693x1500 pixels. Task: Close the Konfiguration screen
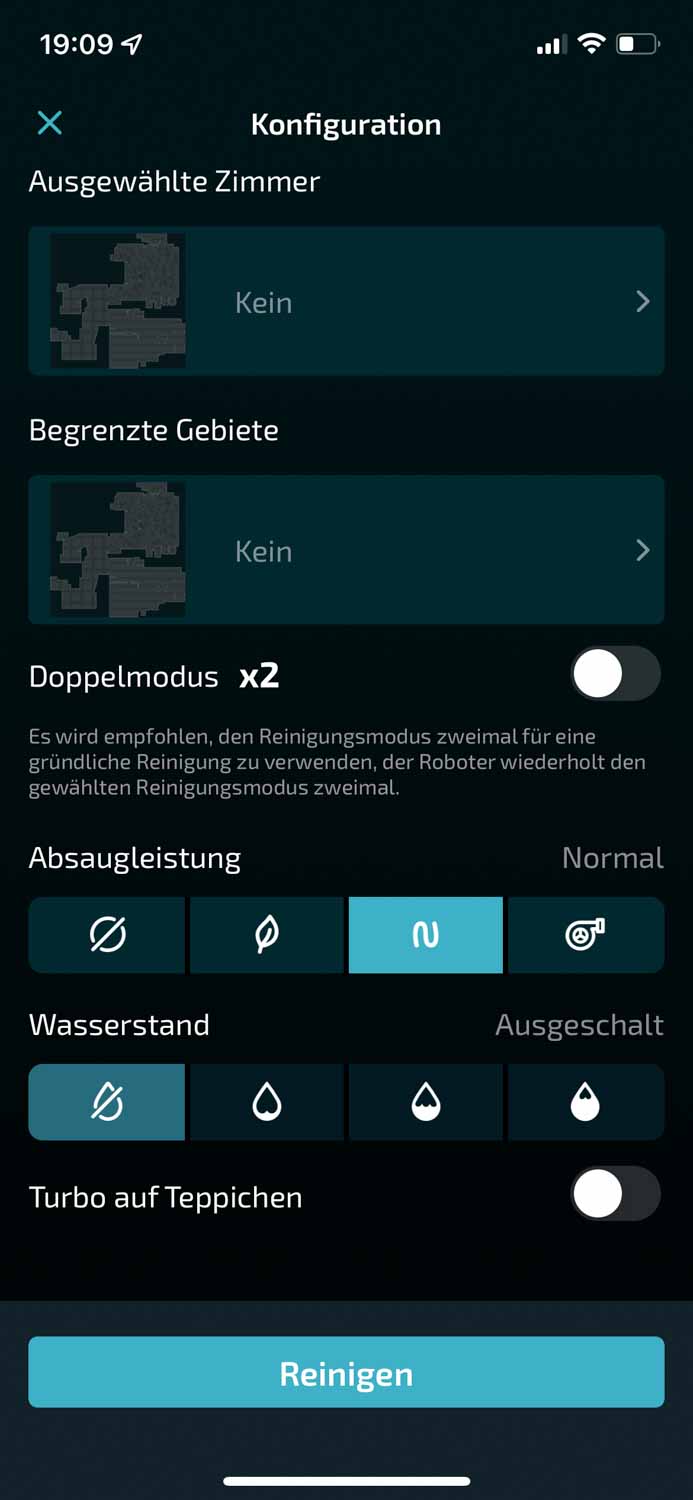tap(49, 123)
